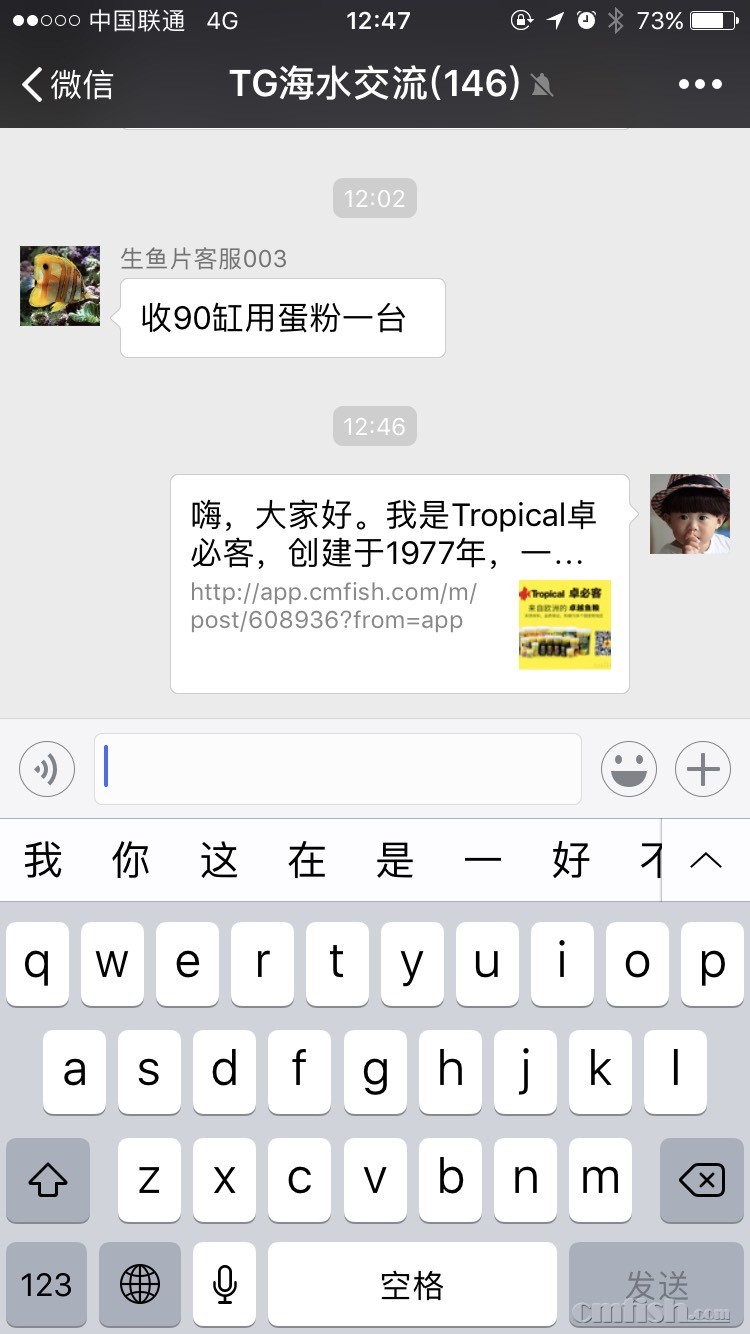750x1334 pixels.
Task: Open my own avatar profile
Action: coord(690,514)
